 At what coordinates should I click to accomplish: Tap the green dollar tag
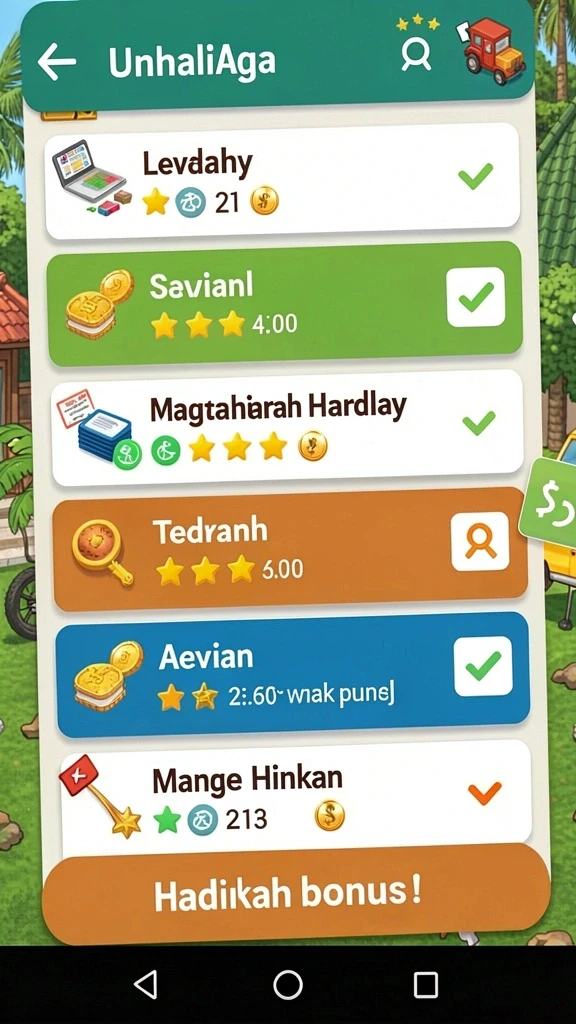(549, 503)
